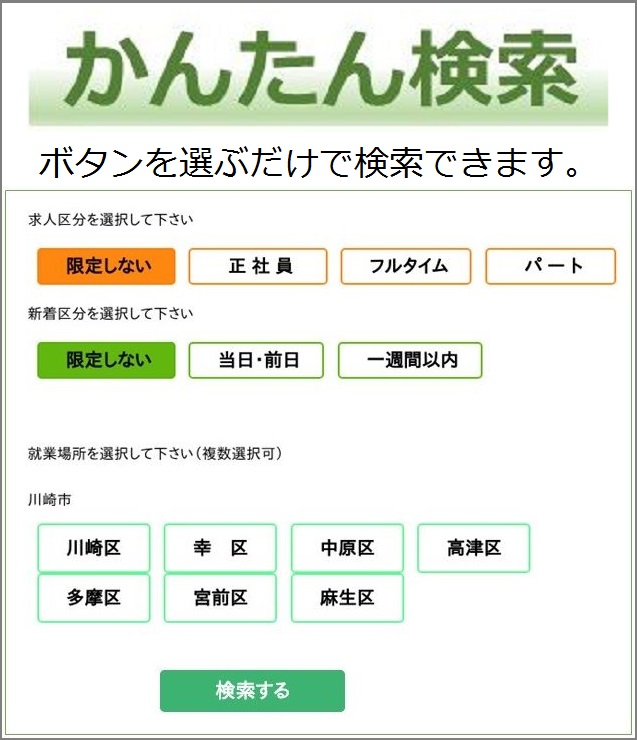Select 川崎区 as work location
Viewport: 637px width, 740px height.
click(93, 548)
